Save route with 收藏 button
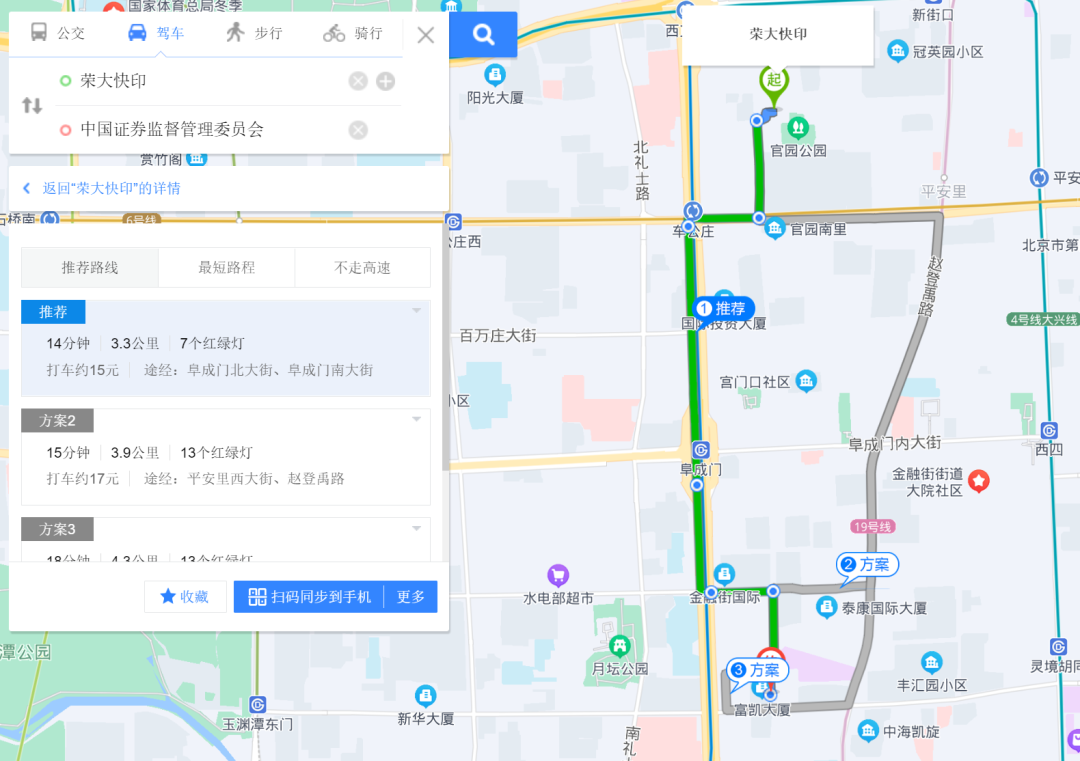The height and width of the screenshot is (761, 1080). tap(185, 596)
